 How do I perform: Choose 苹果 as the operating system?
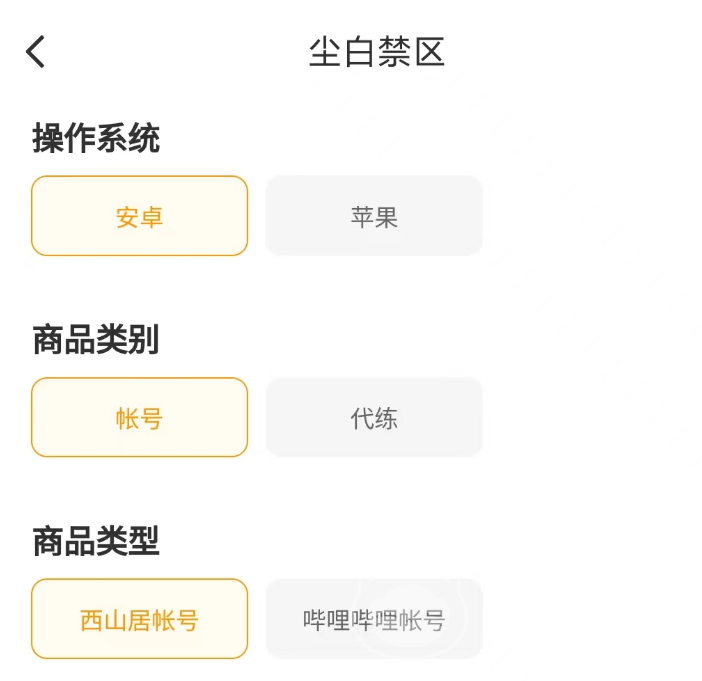[x=374, y=216]
